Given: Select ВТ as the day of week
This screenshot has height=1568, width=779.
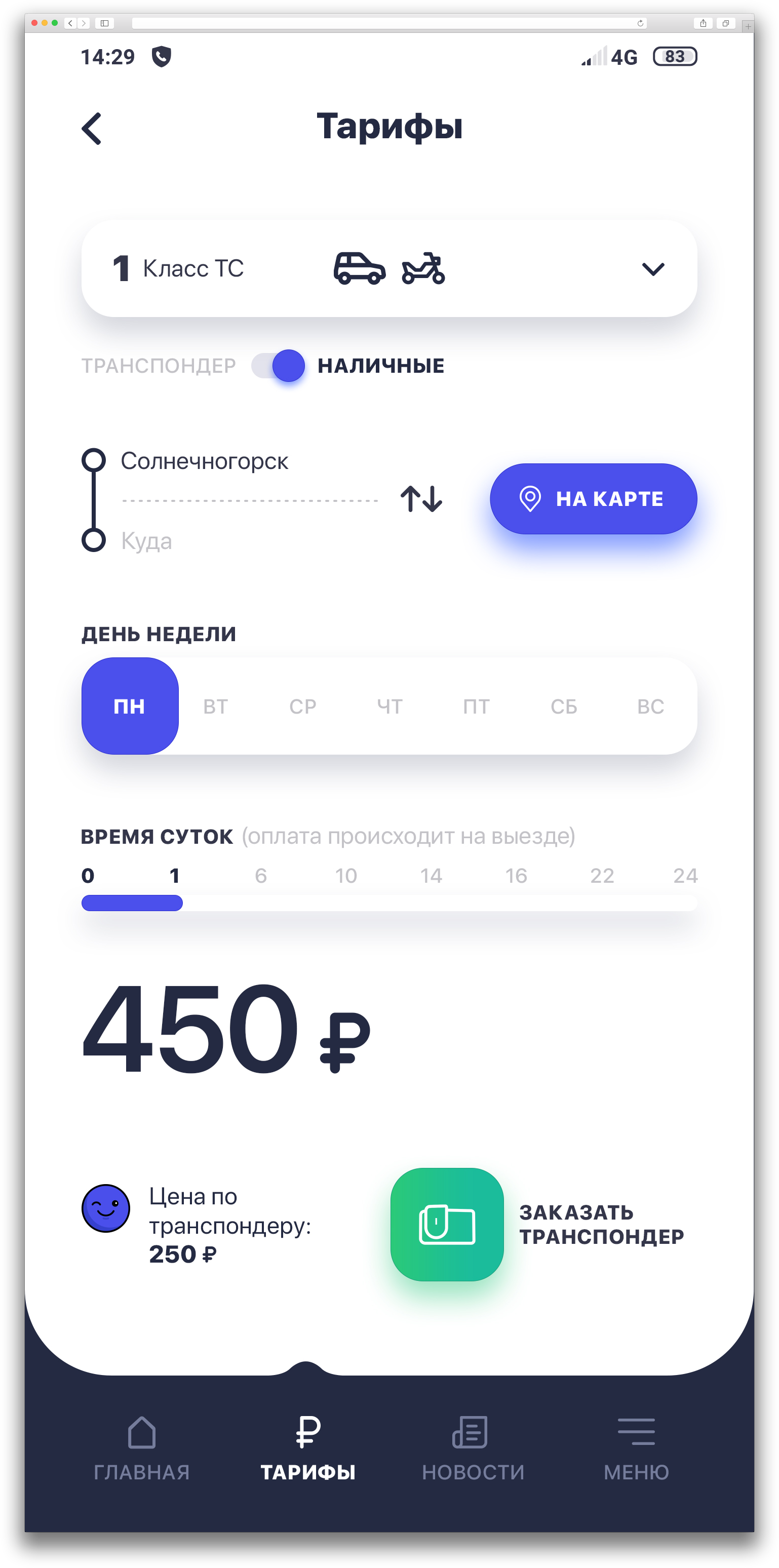Looking at the screenshot, I should pyautogui.click(x=215, y=707).
